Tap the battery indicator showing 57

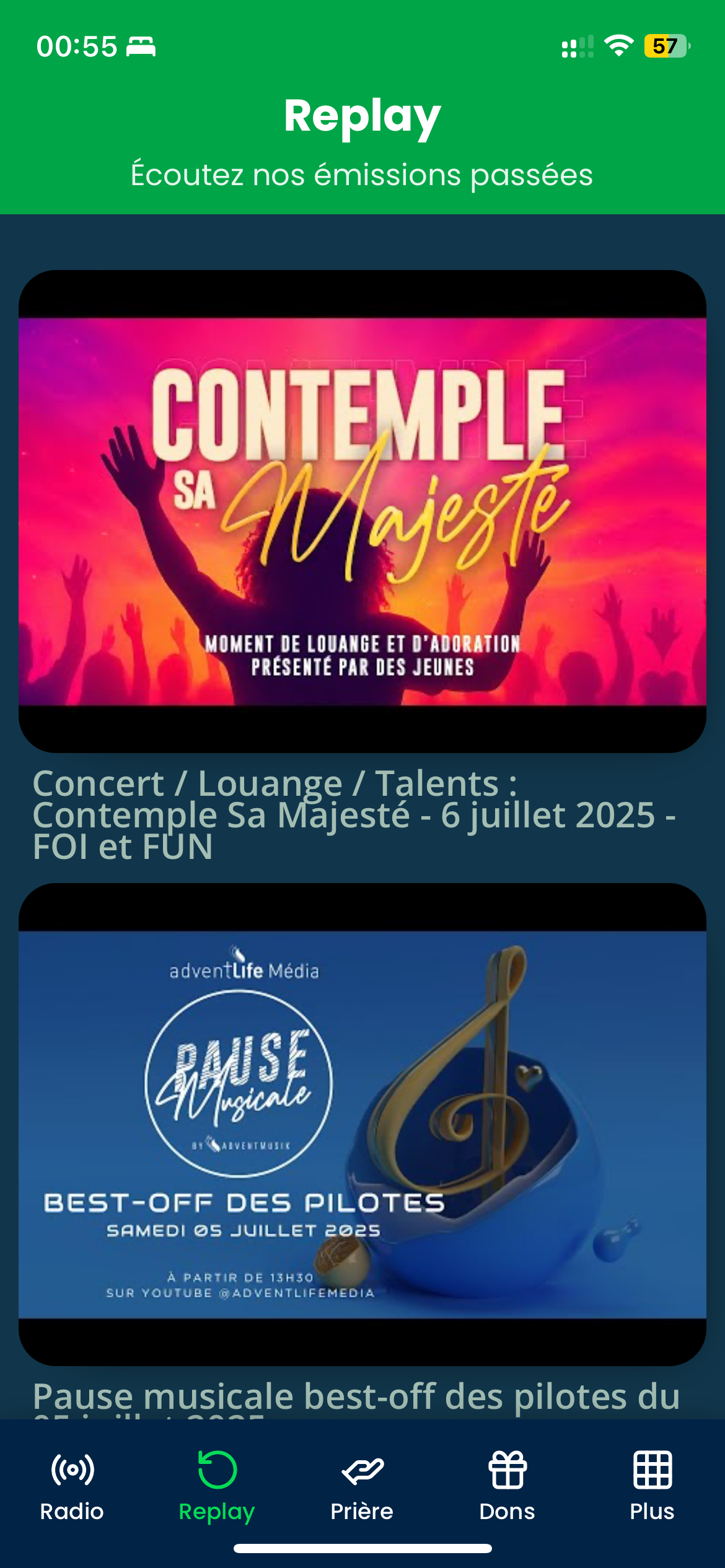click(x=664, y=45)
